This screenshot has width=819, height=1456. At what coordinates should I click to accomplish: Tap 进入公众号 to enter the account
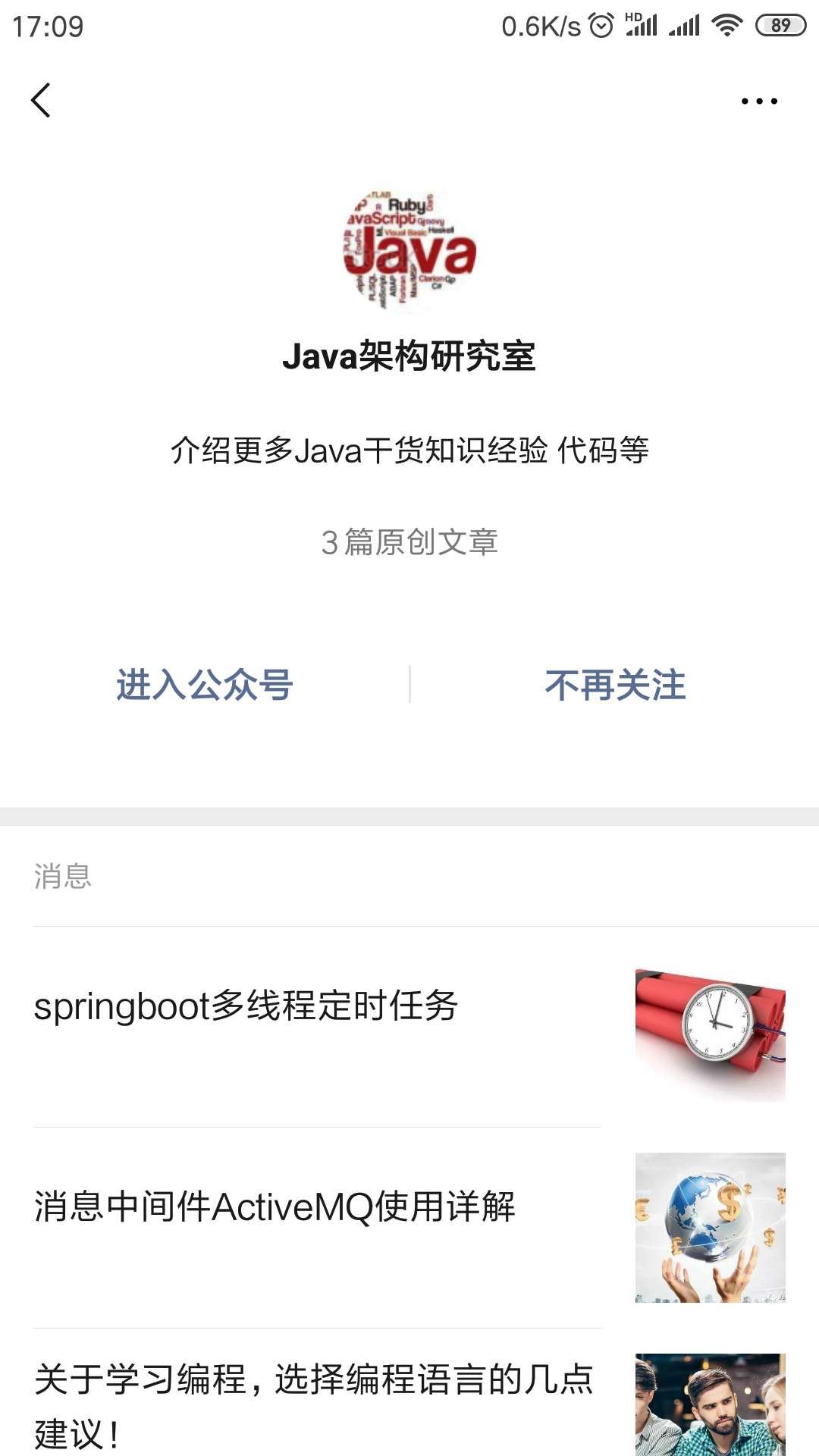click(205, 685)
